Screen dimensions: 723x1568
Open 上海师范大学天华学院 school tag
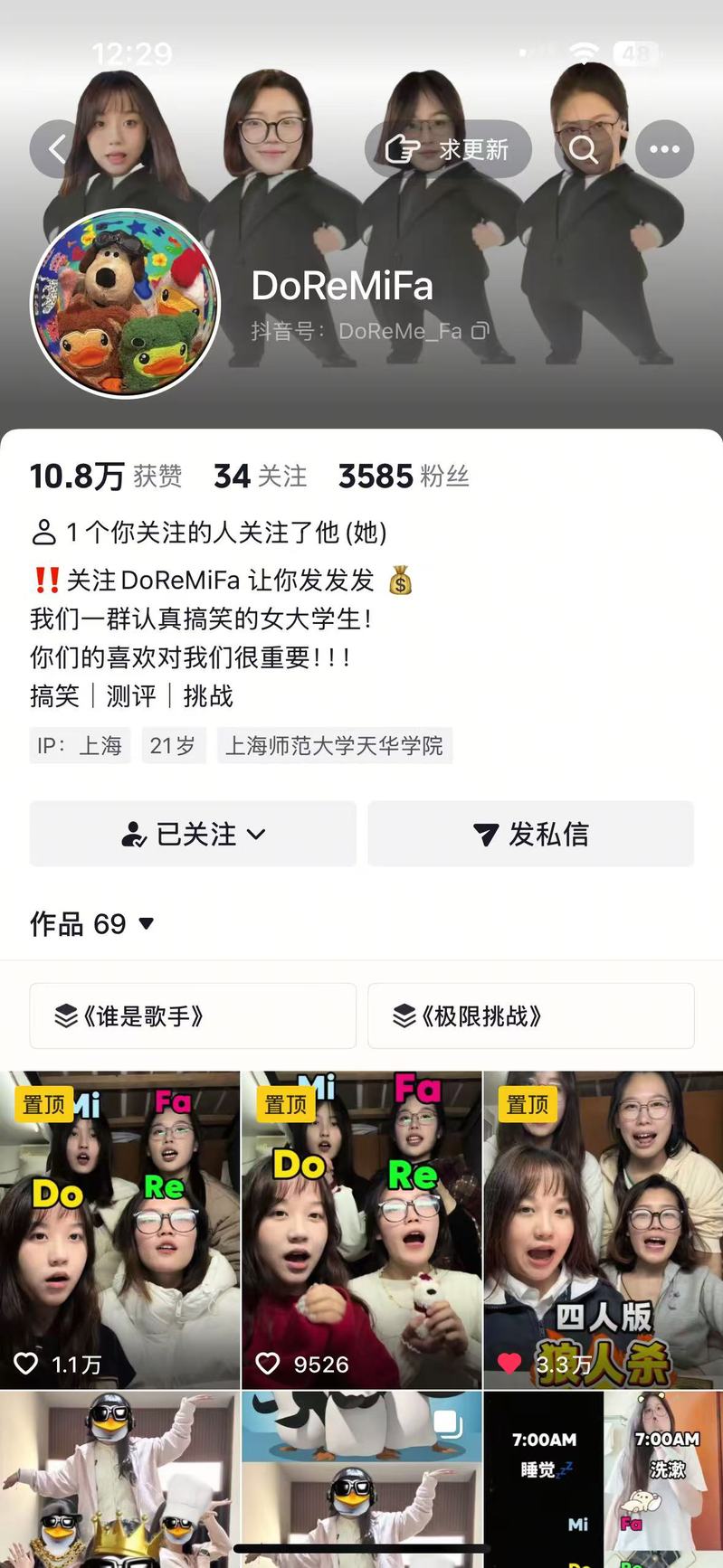[x=334, y=746]
